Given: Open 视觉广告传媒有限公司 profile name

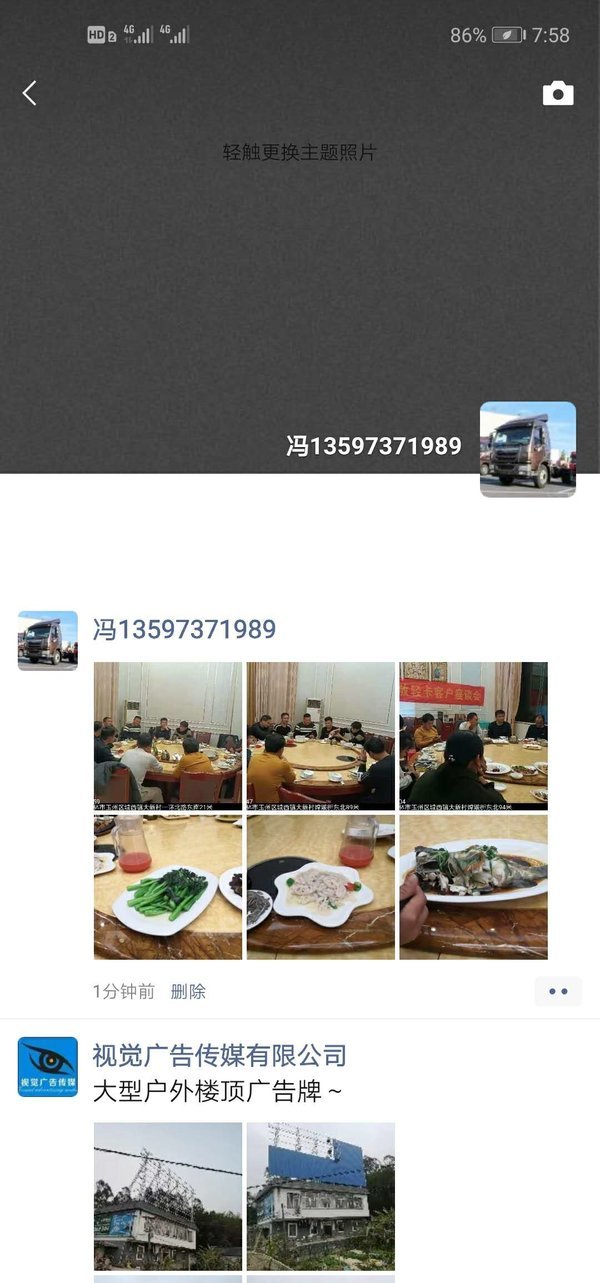Looking at the screenshot, I should tap(220, 1055).
